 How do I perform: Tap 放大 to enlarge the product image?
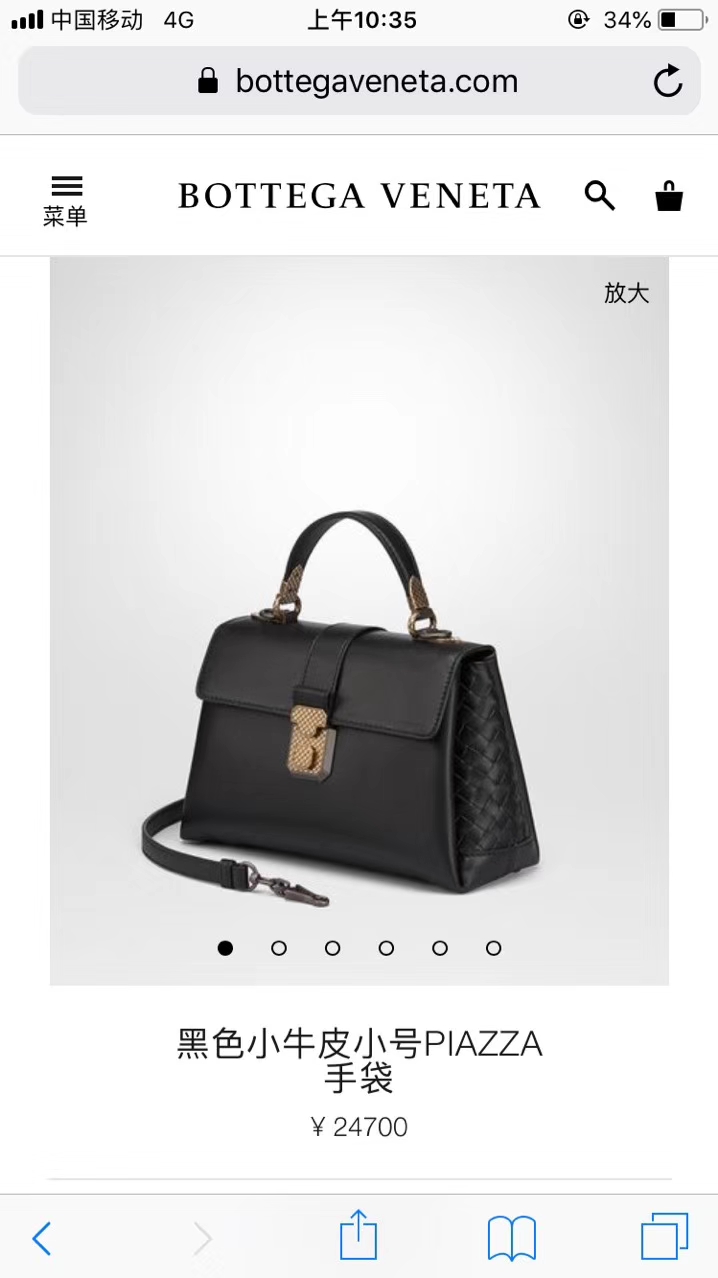click(x=627, y=293)
